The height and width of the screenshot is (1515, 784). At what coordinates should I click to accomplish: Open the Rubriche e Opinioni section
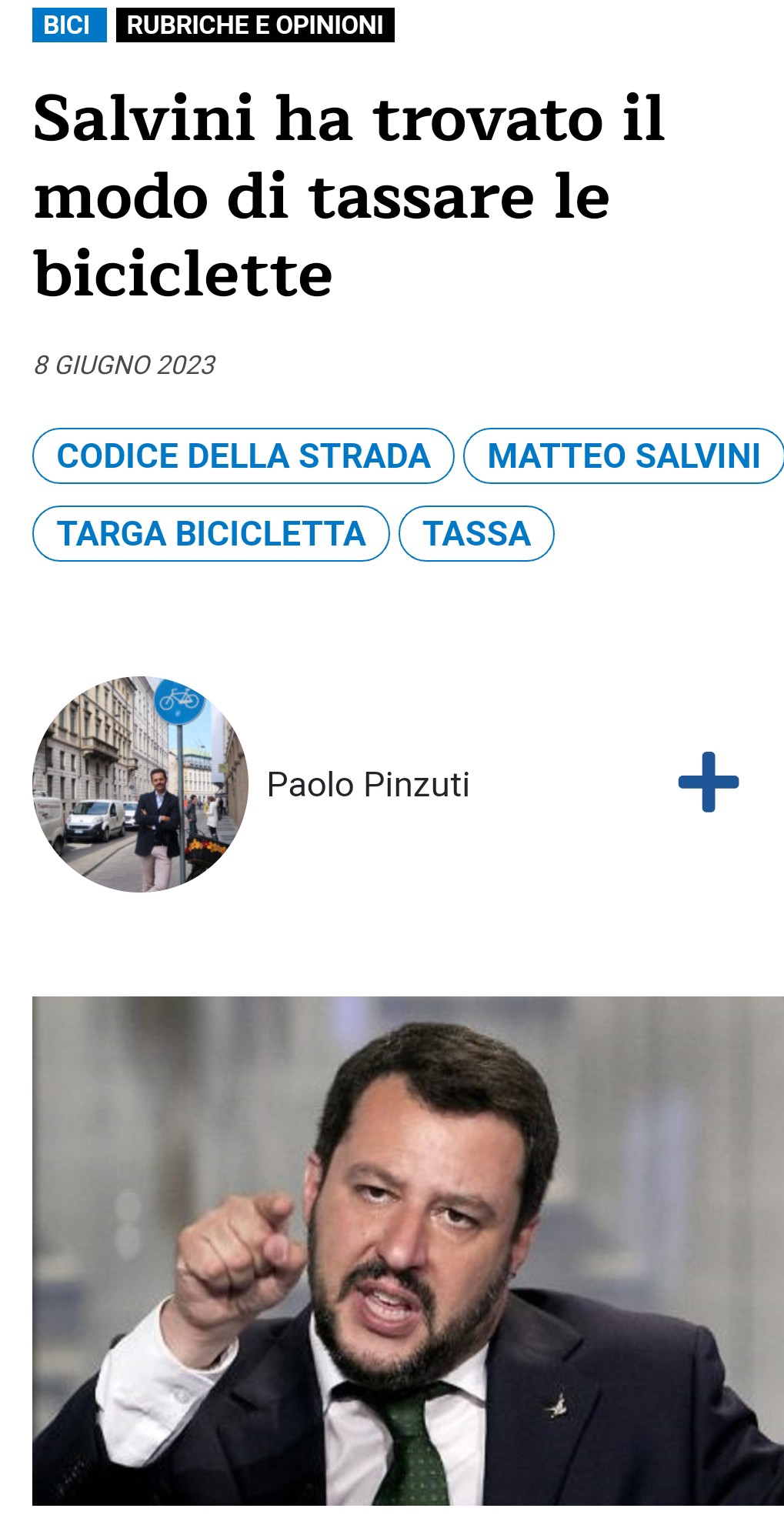(255, 25)
